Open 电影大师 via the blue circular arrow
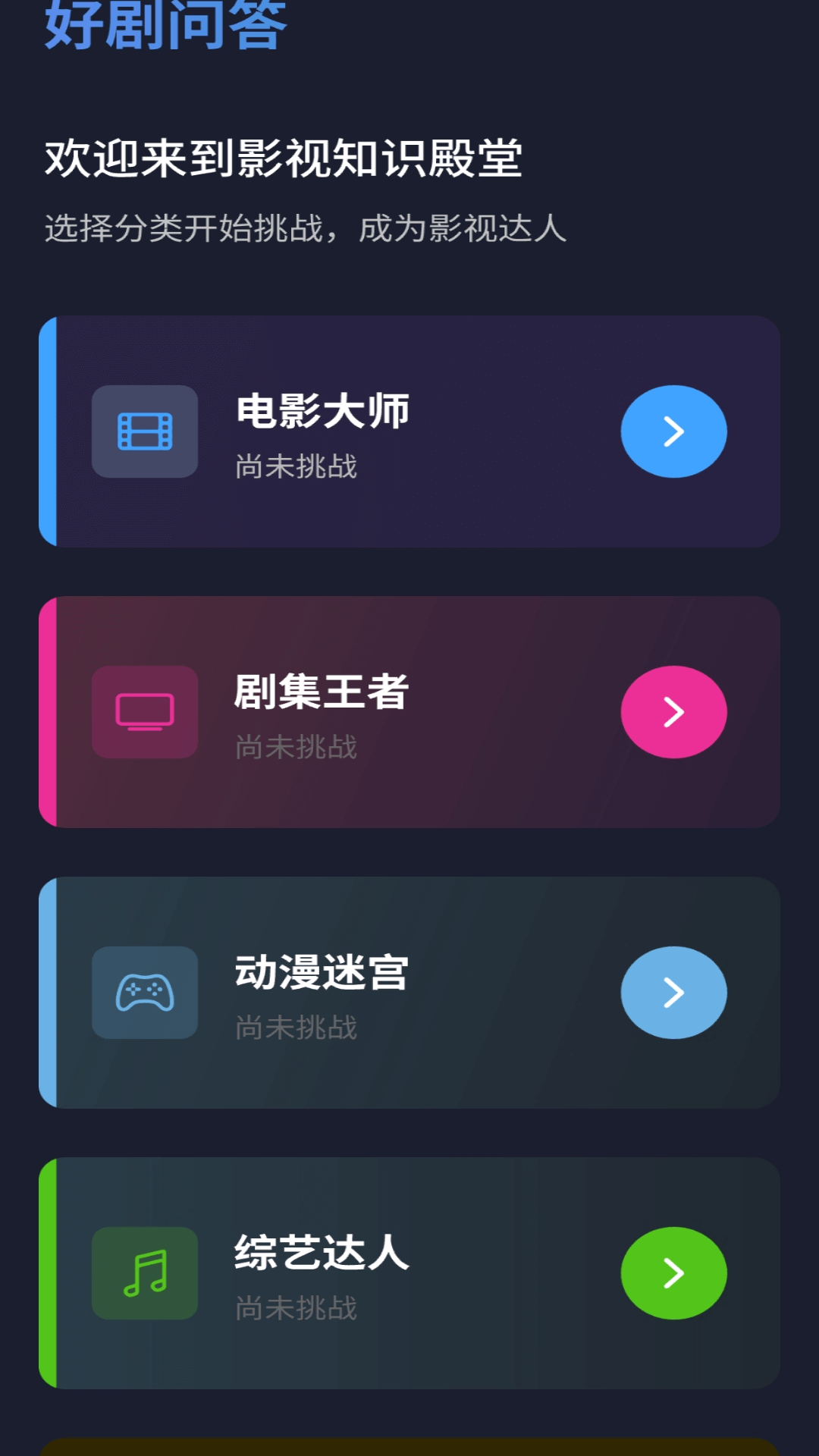 (673, 431)
